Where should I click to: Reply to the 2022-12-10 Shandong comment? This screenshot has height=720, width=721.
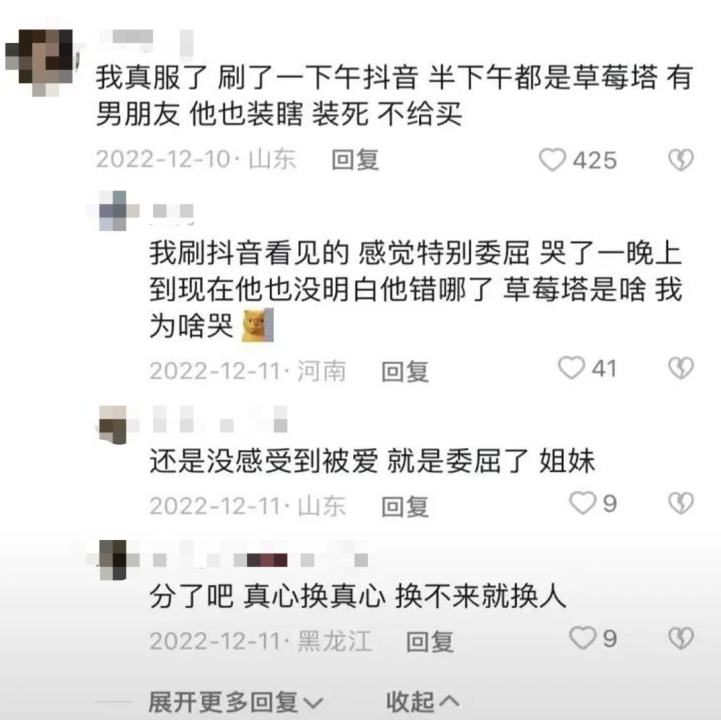(355, 160)
